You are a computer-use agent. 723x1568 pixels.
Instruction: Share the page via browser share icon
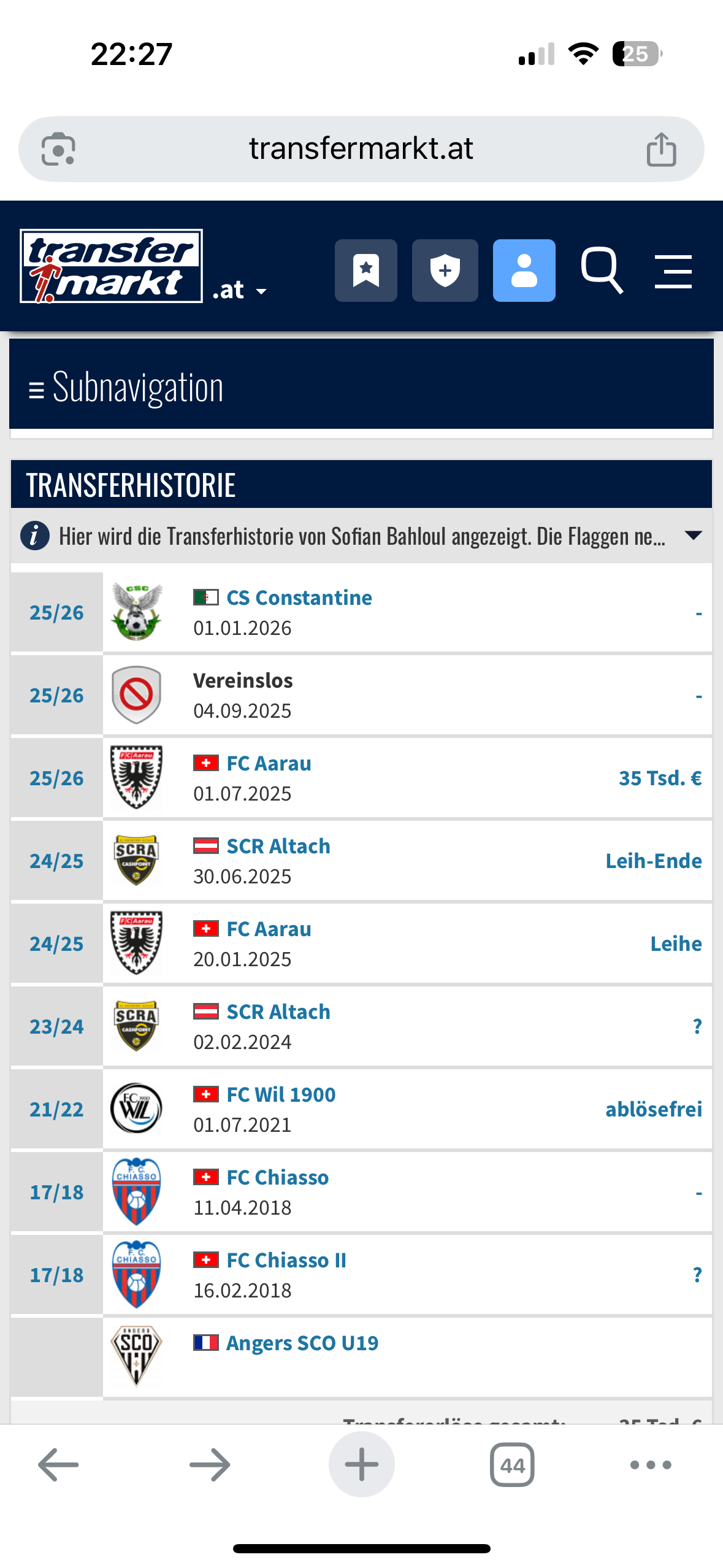coord(661,149)
